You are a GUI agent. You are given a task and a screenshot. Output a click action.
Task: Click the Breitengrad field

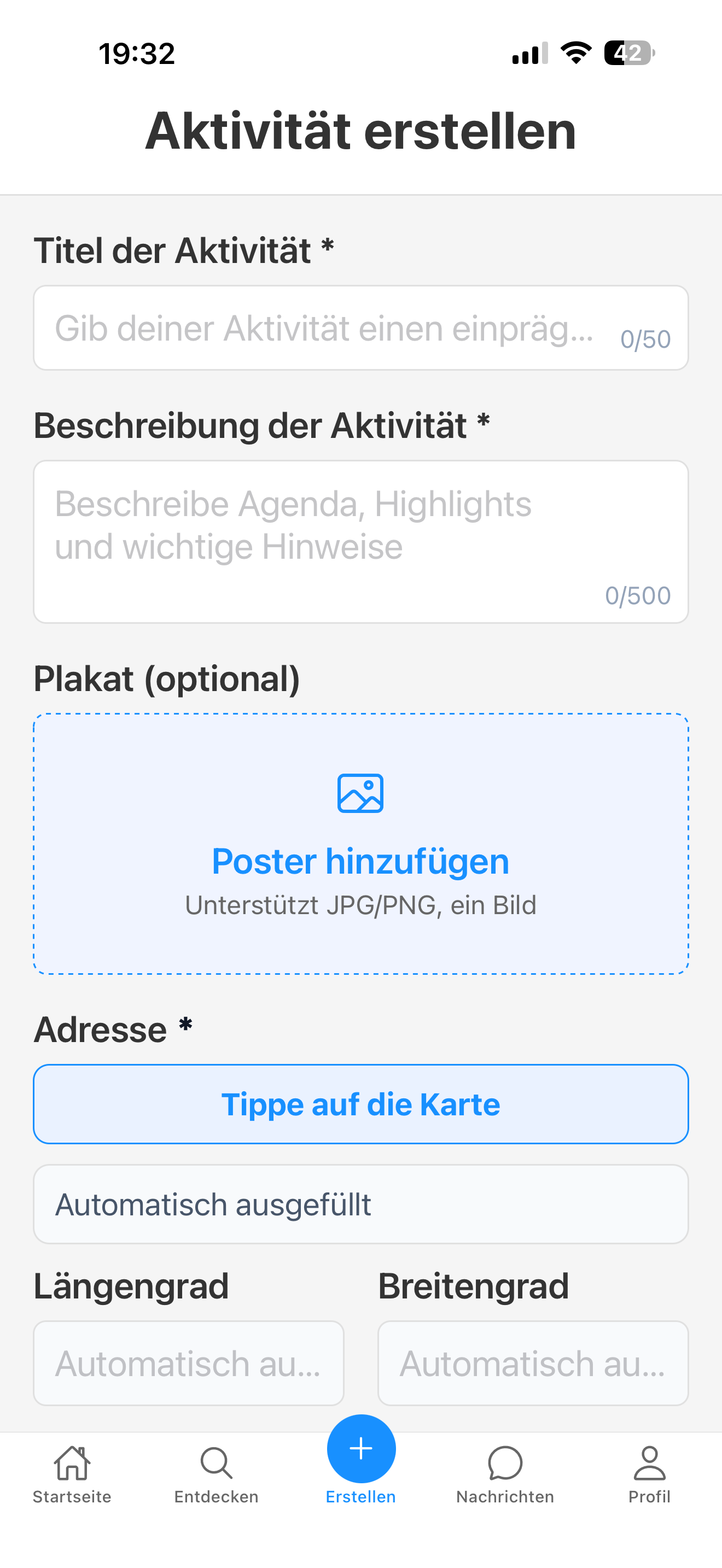point(533,1364)
